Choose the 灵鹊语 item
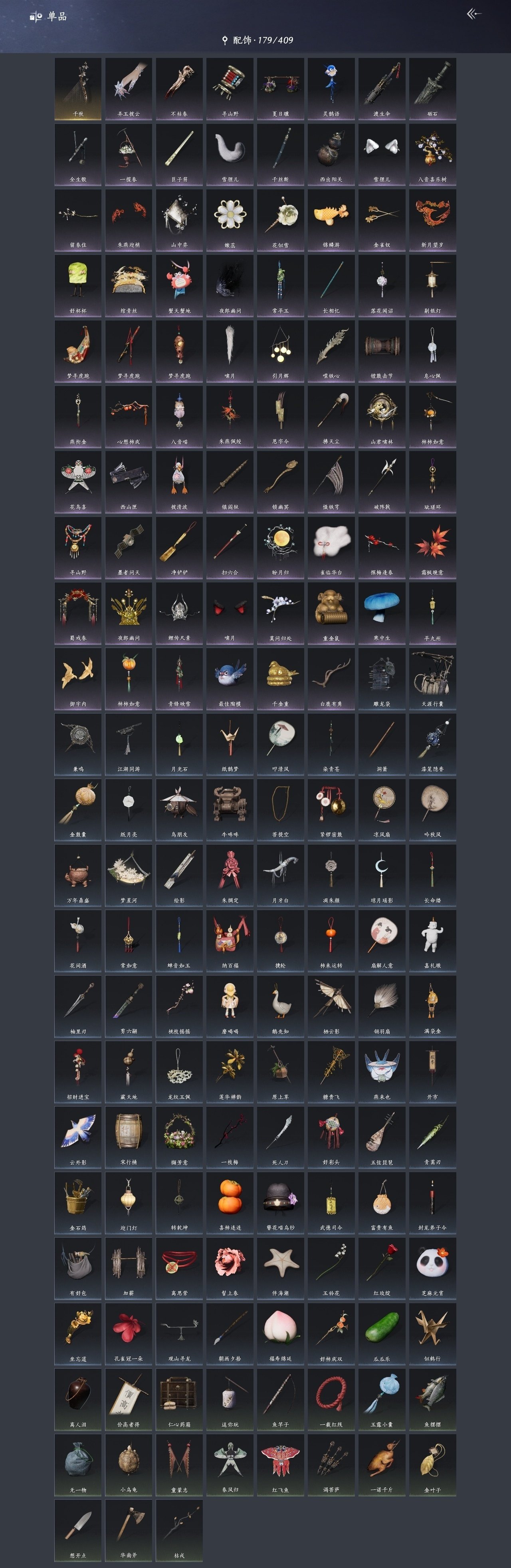This screenshot has width=511, height=1568. [331, 87]
